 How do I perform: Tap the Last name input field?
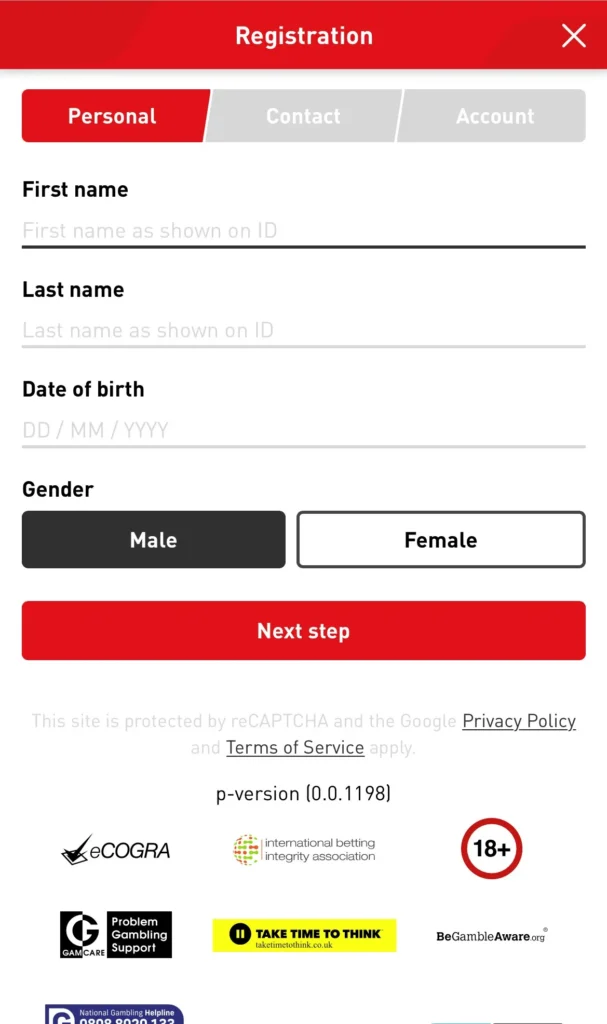[x=303, y=331]
